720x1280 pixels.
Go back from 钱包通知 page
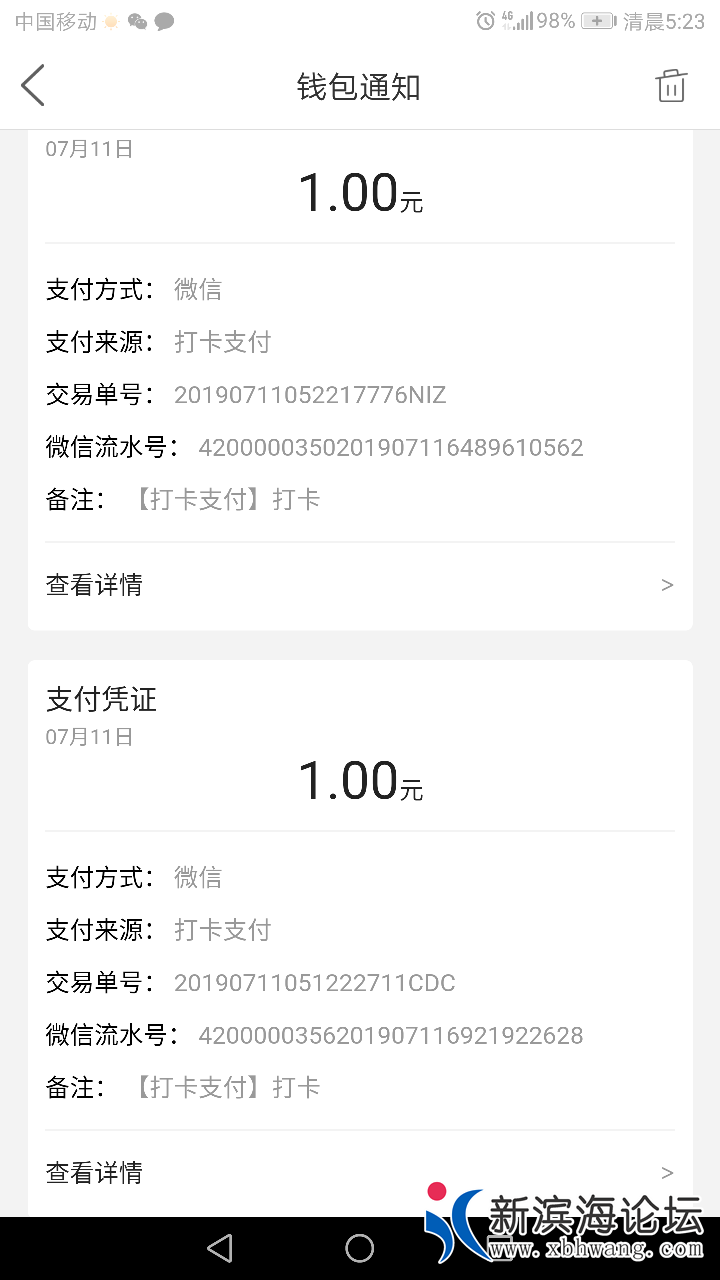tap(34, 86)
